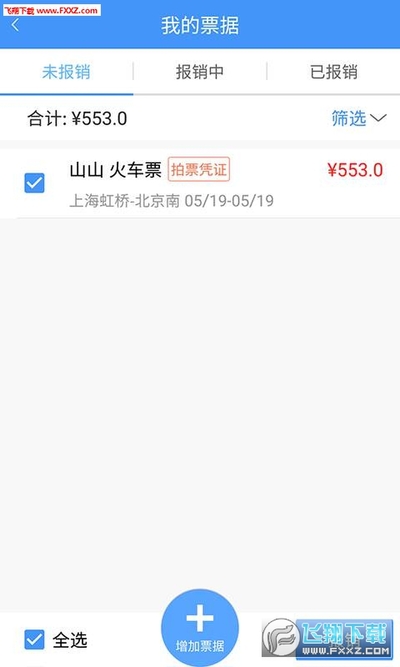Tap the 增加票据 plus button
Viewport: 400px width, 667px height.
click(x=200, y=628)
